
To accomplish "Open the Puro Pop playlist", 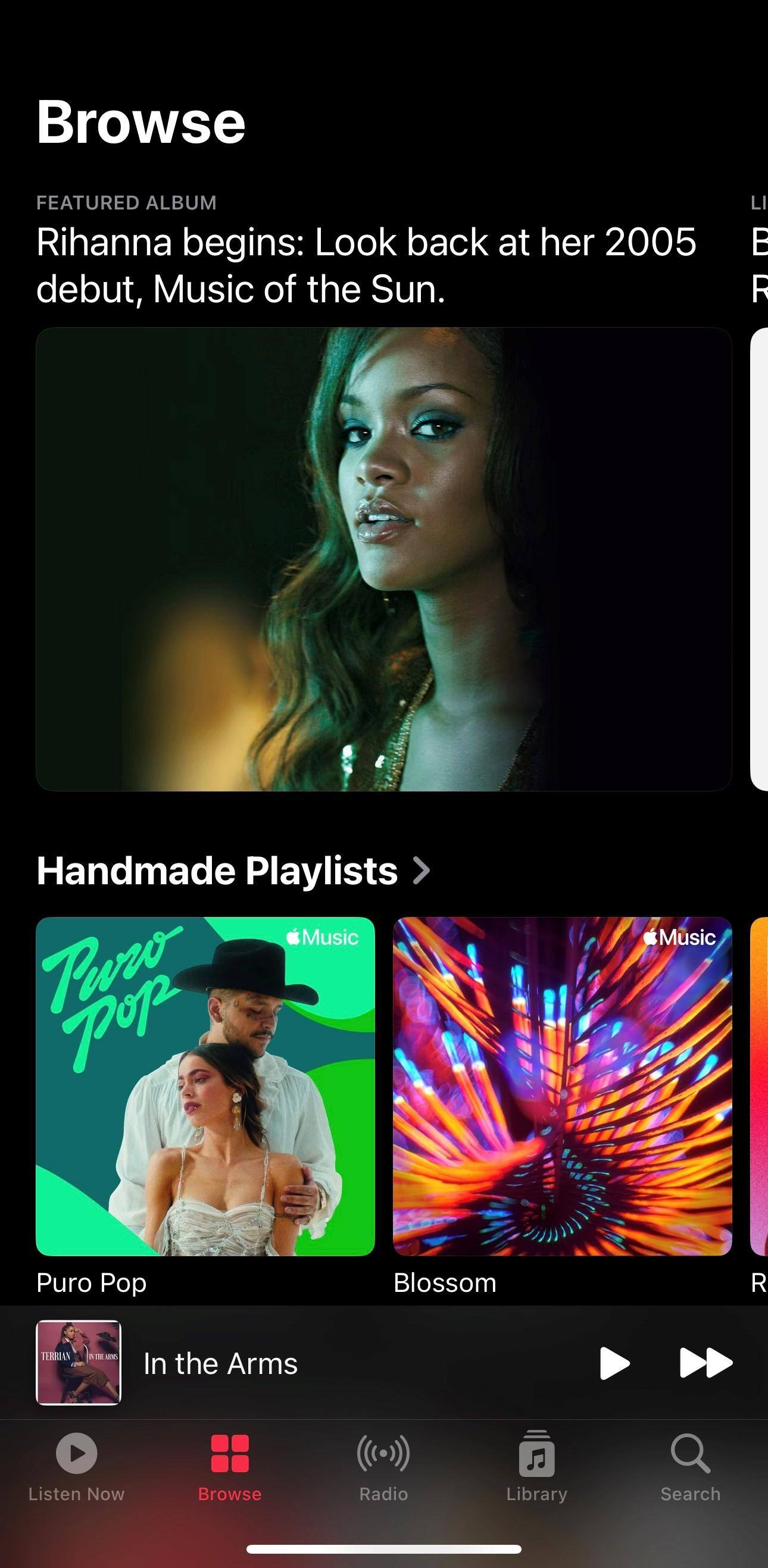I will coord(205,1086).
